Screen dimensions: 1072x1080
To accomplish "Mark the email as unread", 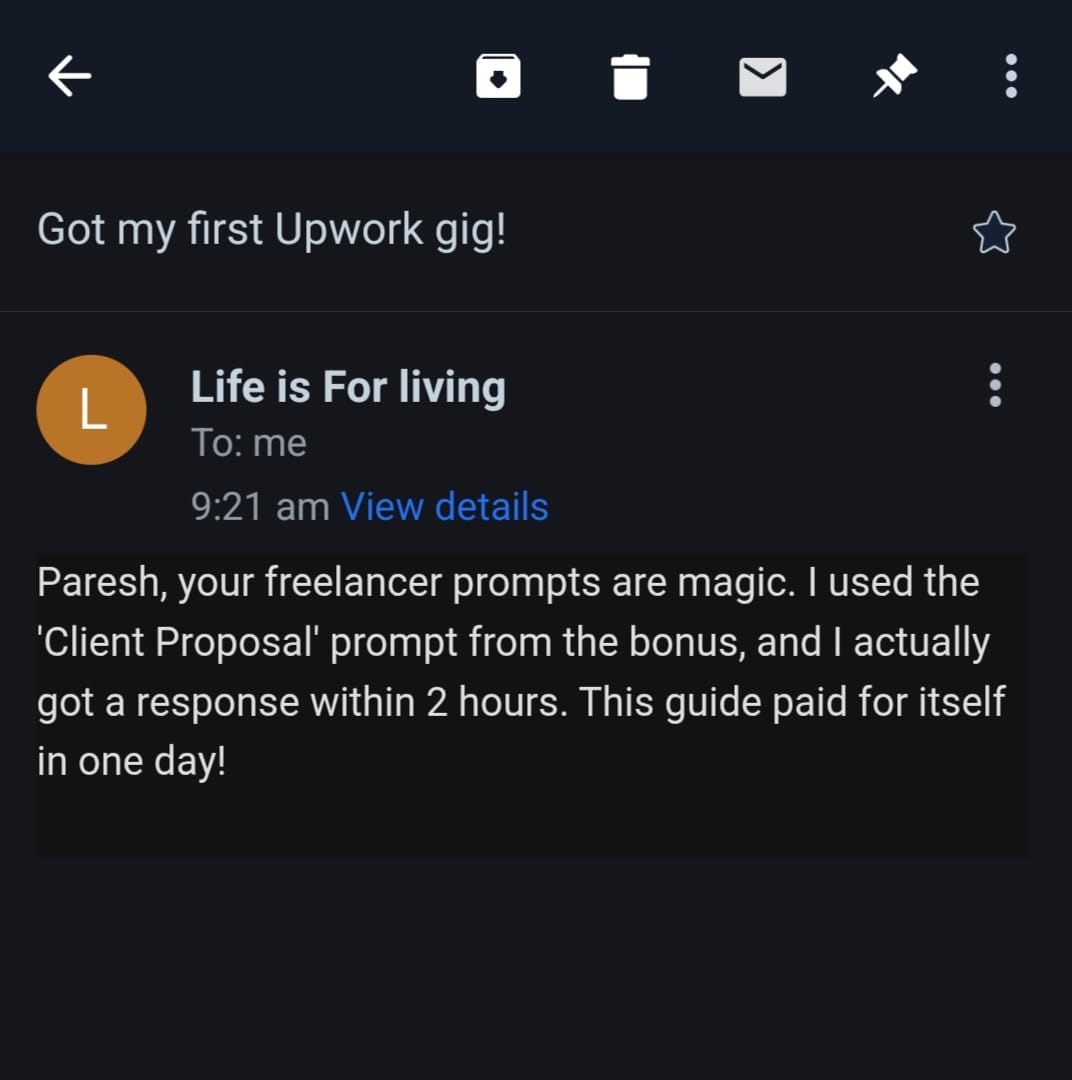I will point(762,76).
